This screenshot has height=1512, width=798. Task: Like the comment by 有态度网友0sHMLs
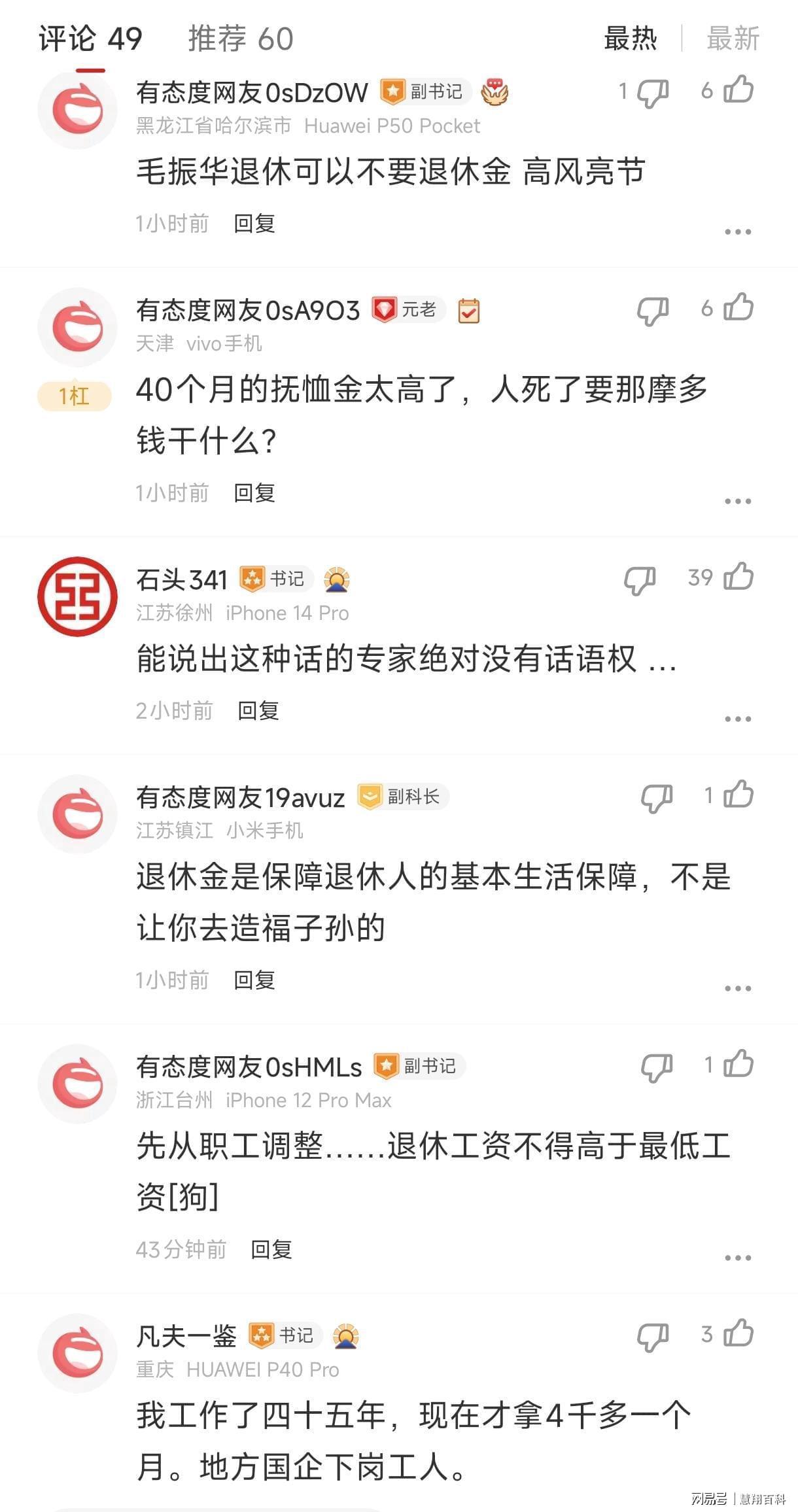click(x=739, y=1065)
